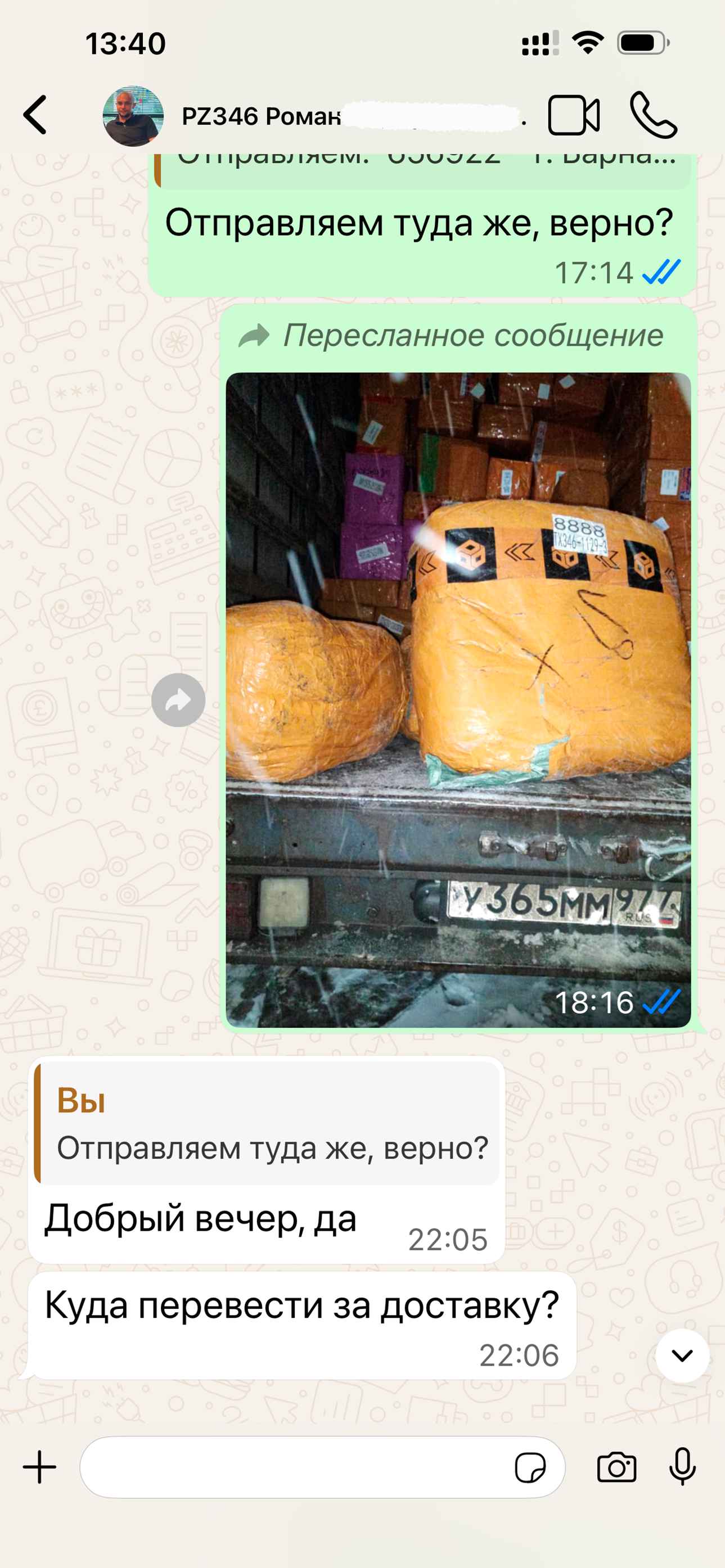Start a video call with PZ346 Роман

[574, 115]
